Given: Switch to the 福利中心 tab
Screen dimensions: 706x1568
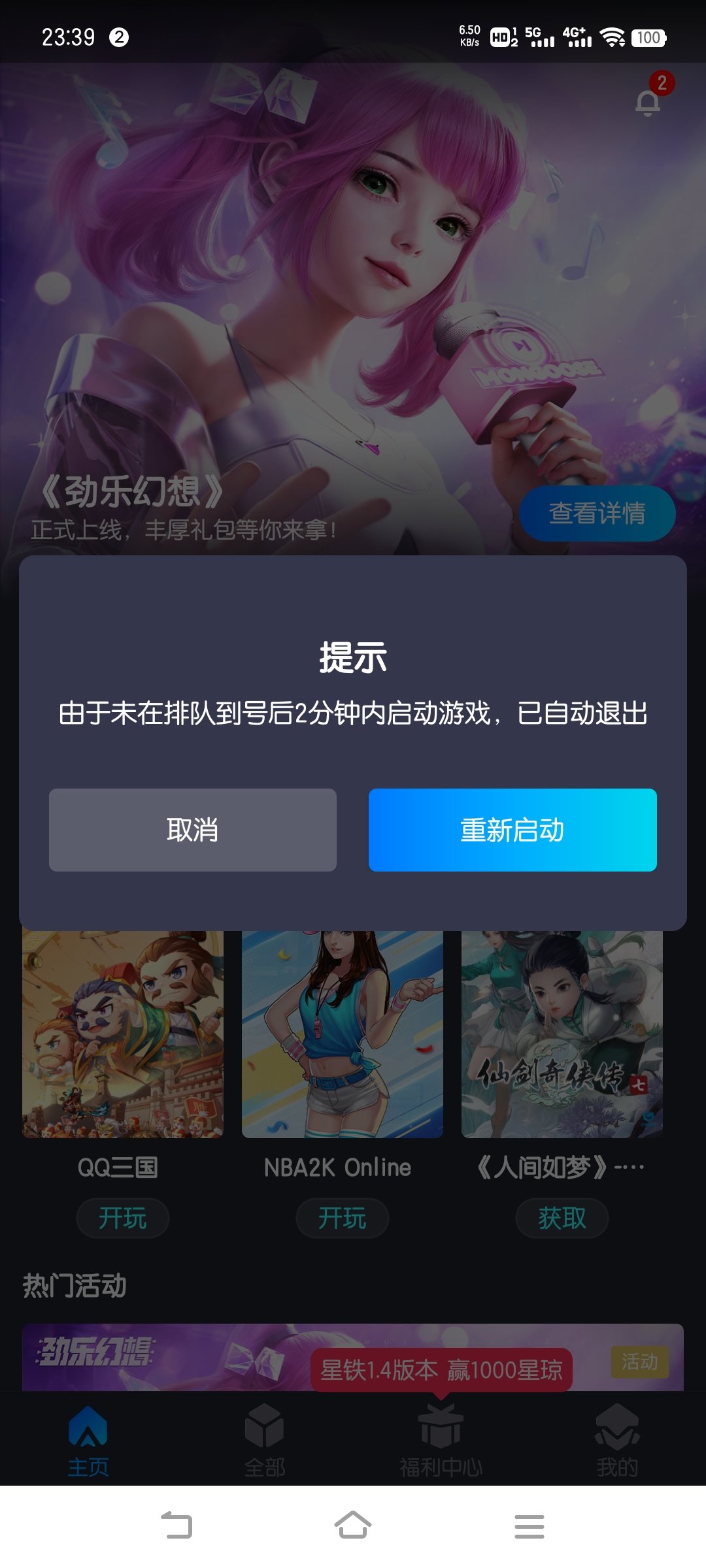Looking at the screenshot, I should coord(441,1441).
